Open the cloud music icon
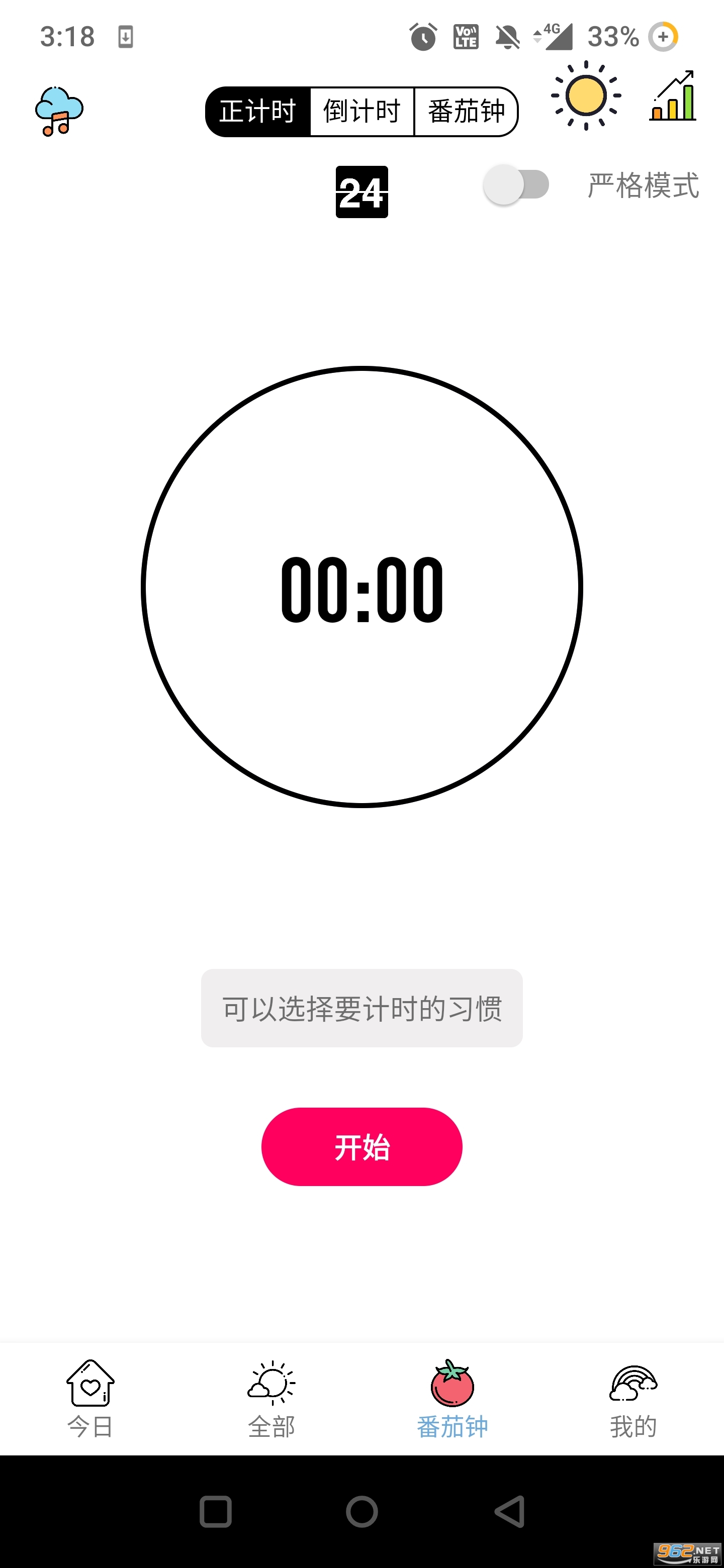 (59, 112)
